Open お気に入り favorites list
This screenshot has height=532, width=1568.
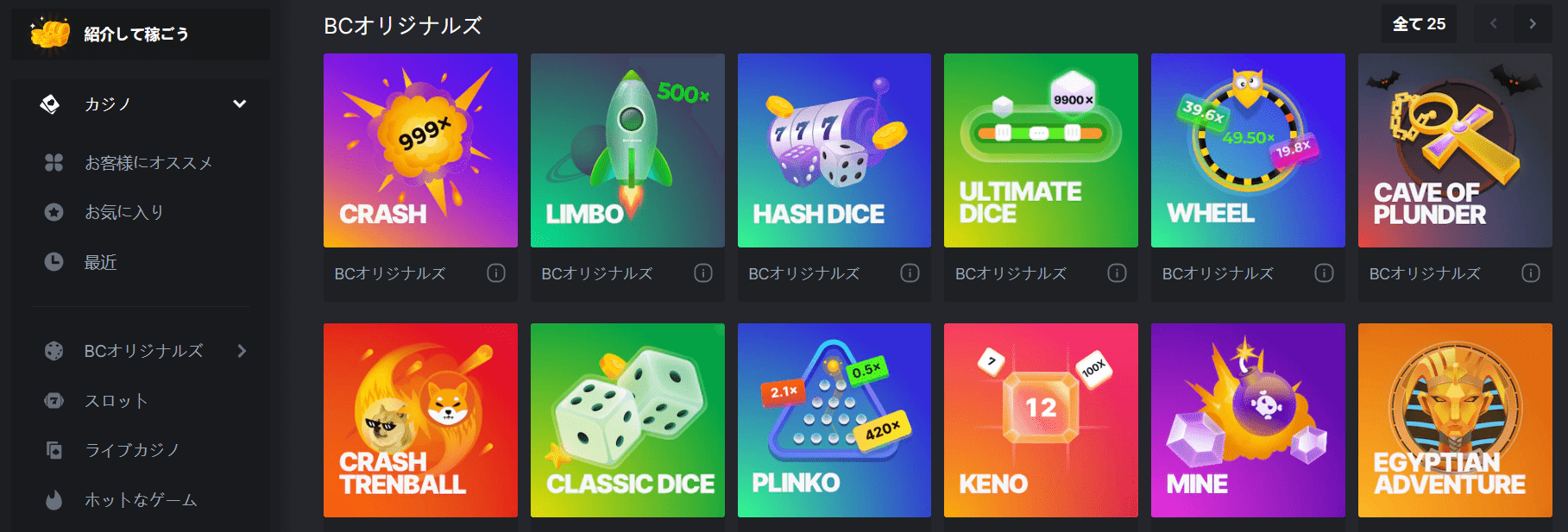tap(123, 212)
